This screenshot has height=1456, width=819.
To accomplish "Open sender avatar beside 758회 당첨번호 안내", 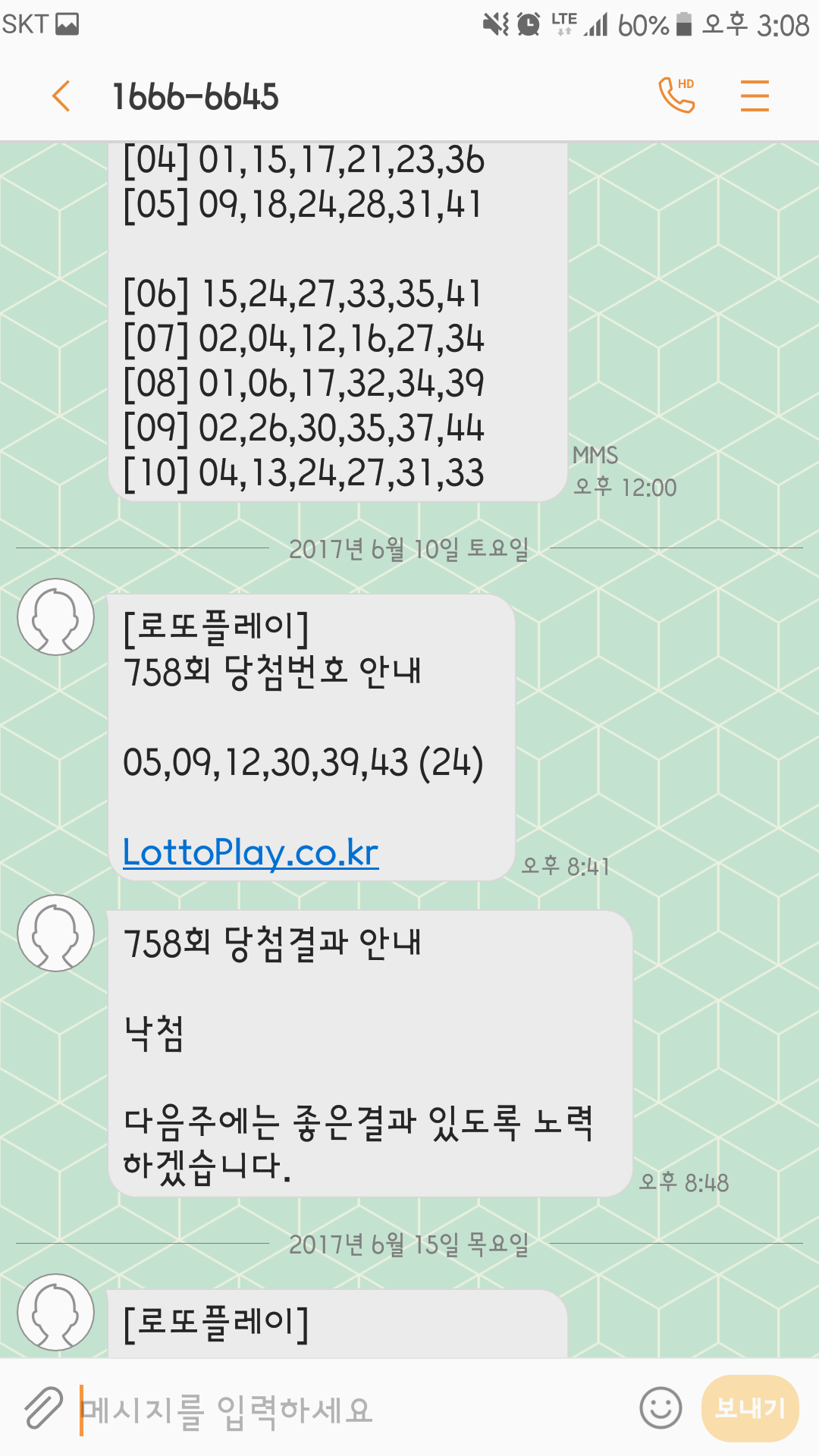I will (x=56, y=617).
